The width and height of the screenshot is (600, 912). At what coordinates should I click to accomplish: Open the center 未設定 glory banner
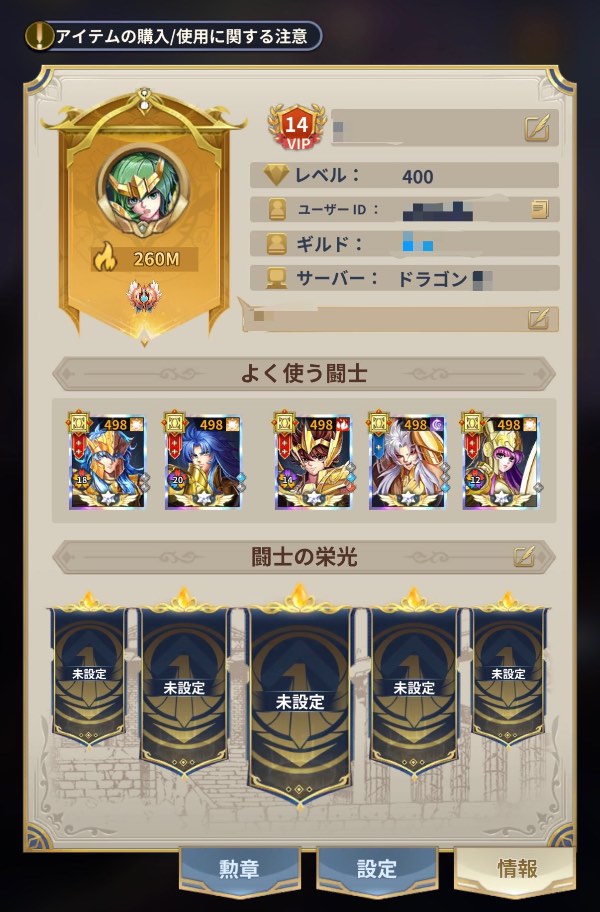pyautogui.click(x=300, y=700)
